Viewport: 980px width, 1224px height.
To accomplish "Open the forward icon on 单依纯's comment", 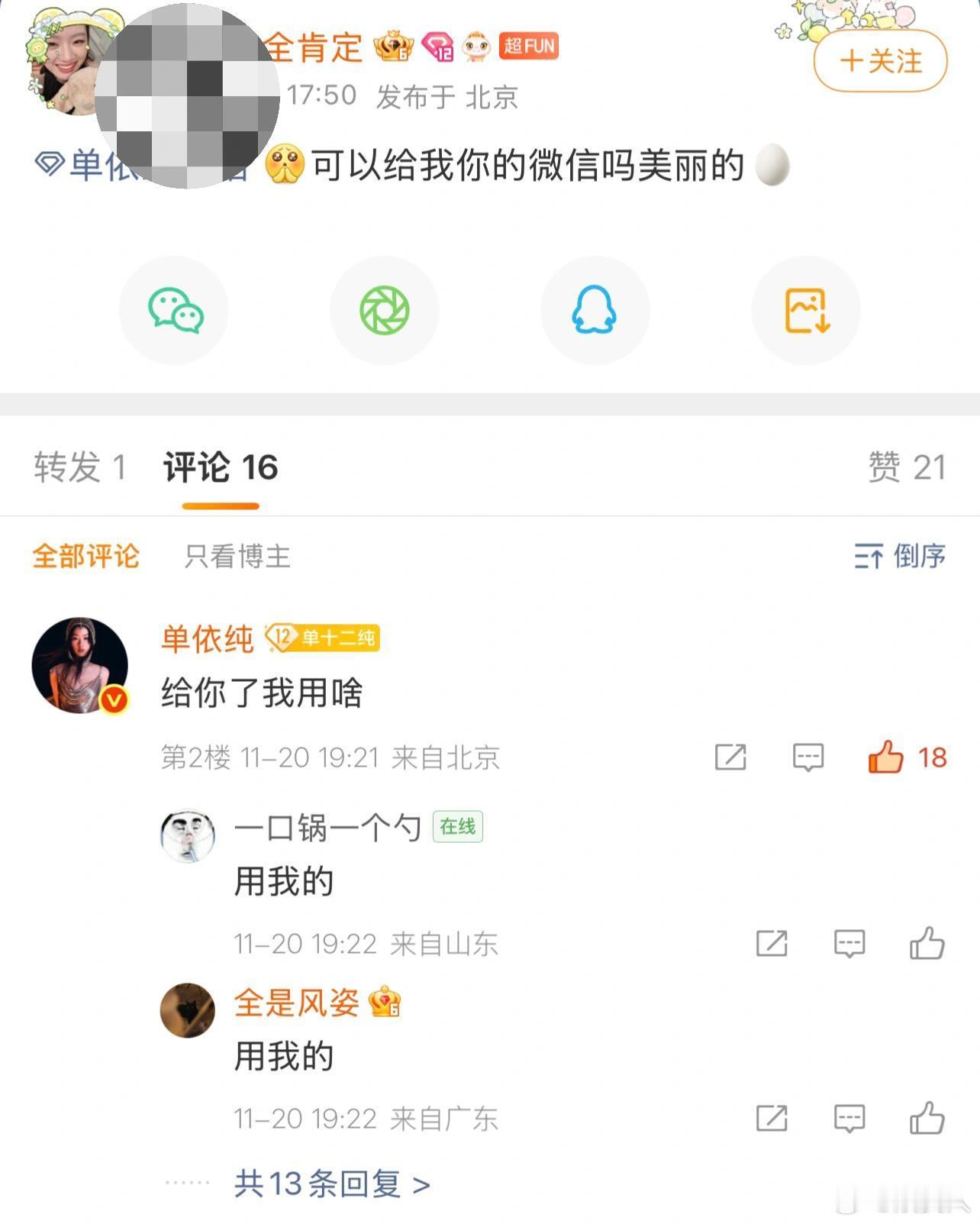I will [732, 757].
